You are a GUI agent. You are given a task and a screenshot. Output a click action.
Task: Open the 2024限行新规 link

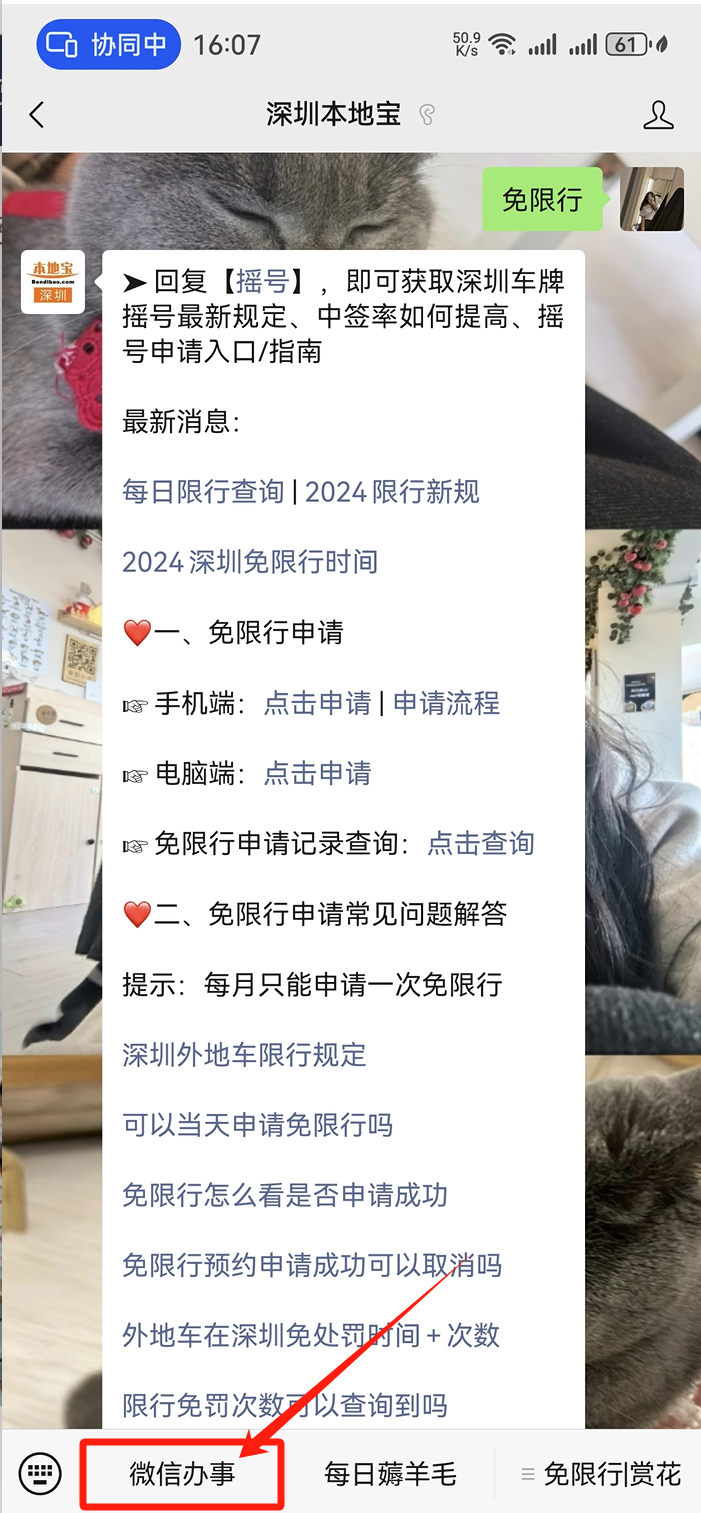pyautogui.click(x=392, y=491)
